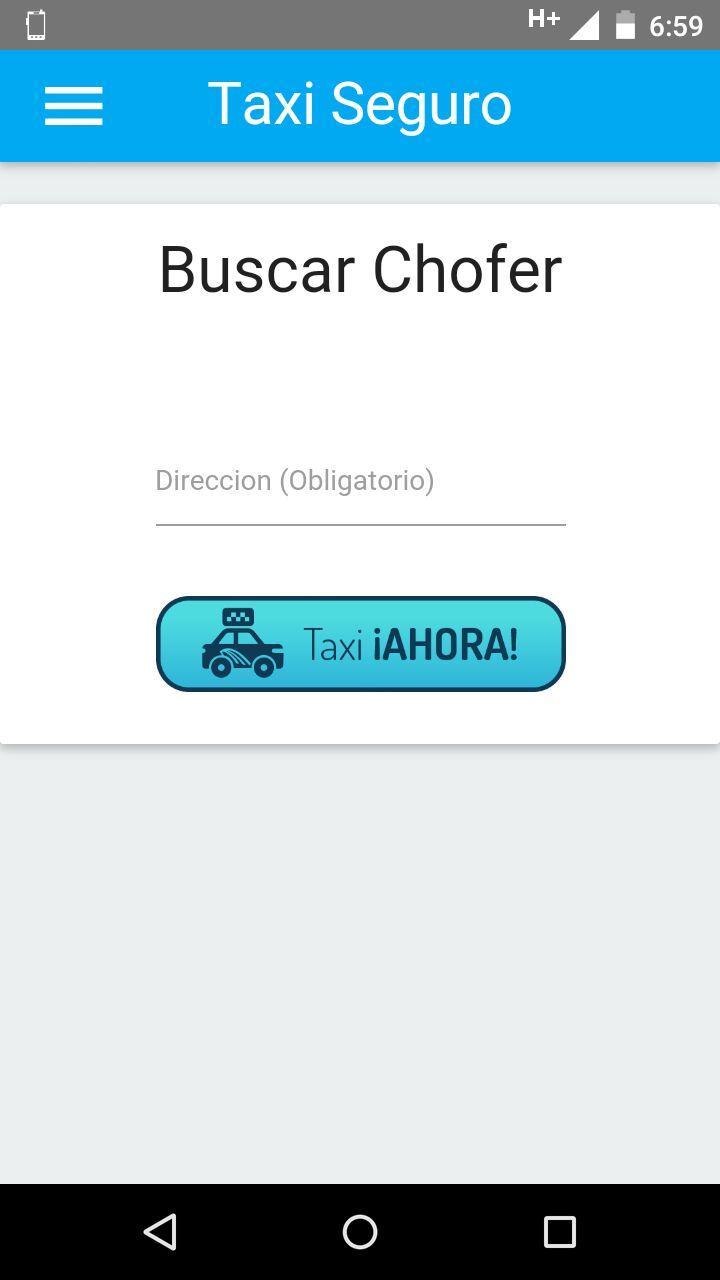
Task: Tap the Home circle button
Action: (x=360, y=1231)
